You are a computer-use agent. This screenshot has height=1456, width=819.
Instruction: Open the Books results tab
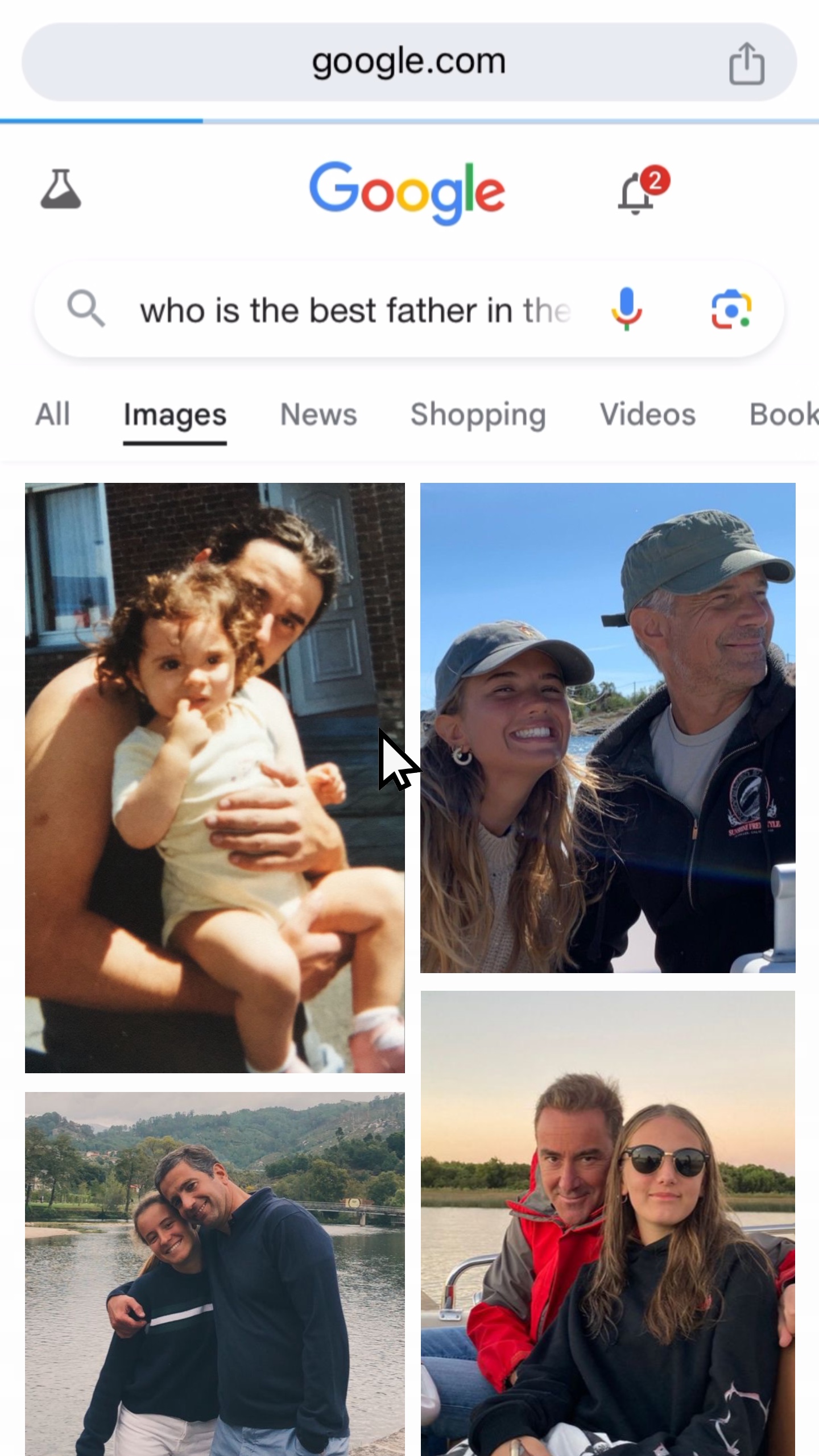click(x=783, y=414)
